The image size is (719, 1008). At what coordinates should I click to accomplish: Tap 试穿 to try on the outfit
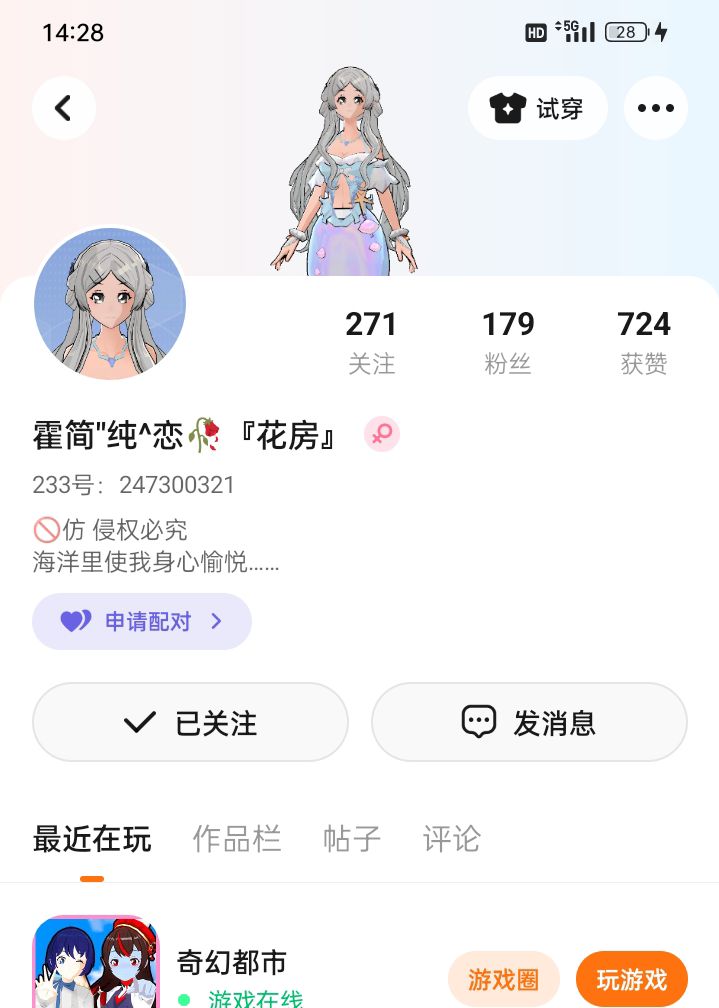[x=538, y=108]
